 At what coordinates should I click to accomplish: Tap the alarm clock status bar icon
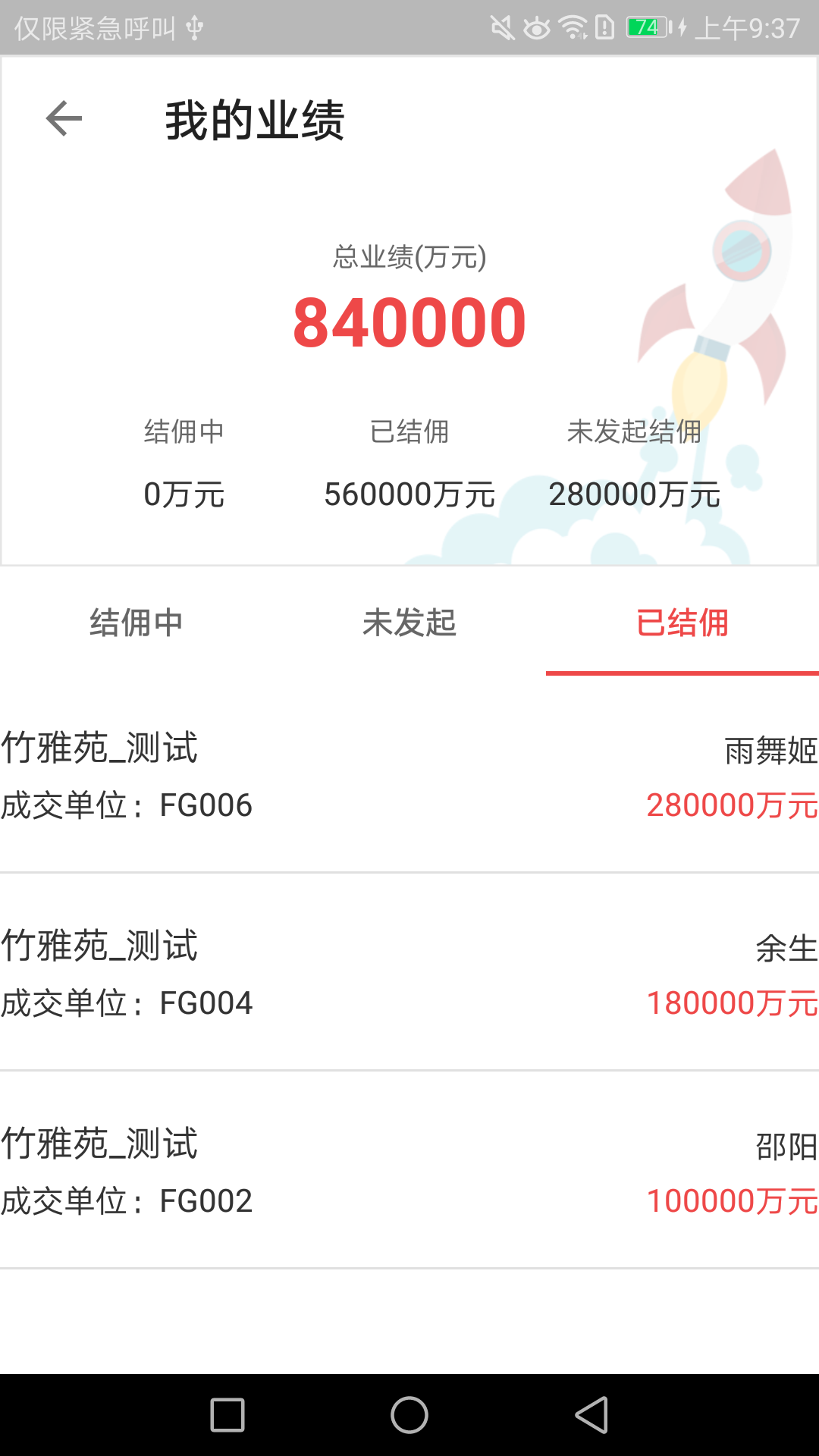click(x=535, y=25)
